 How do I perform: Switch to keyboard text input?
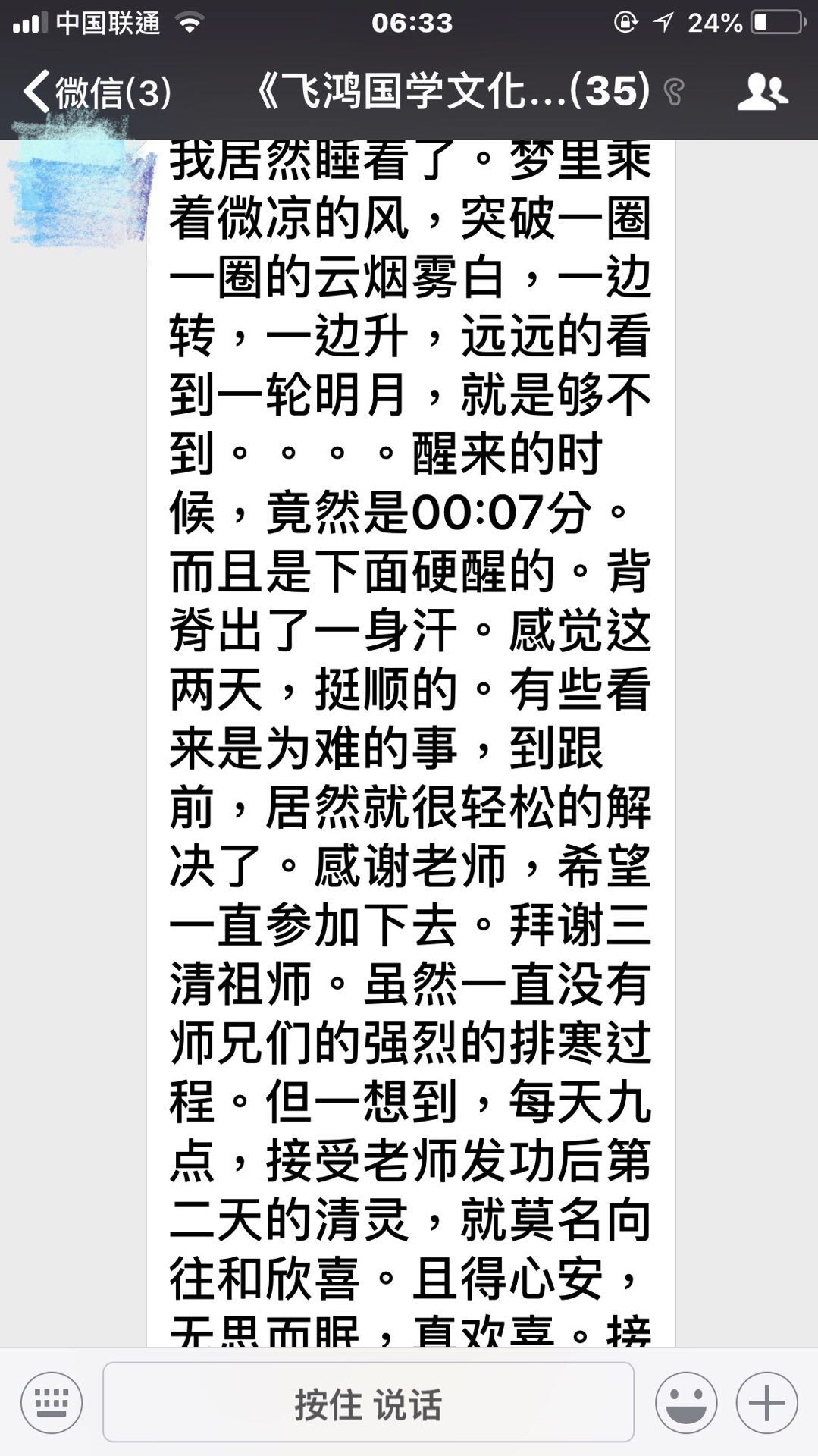(52, 1402)
